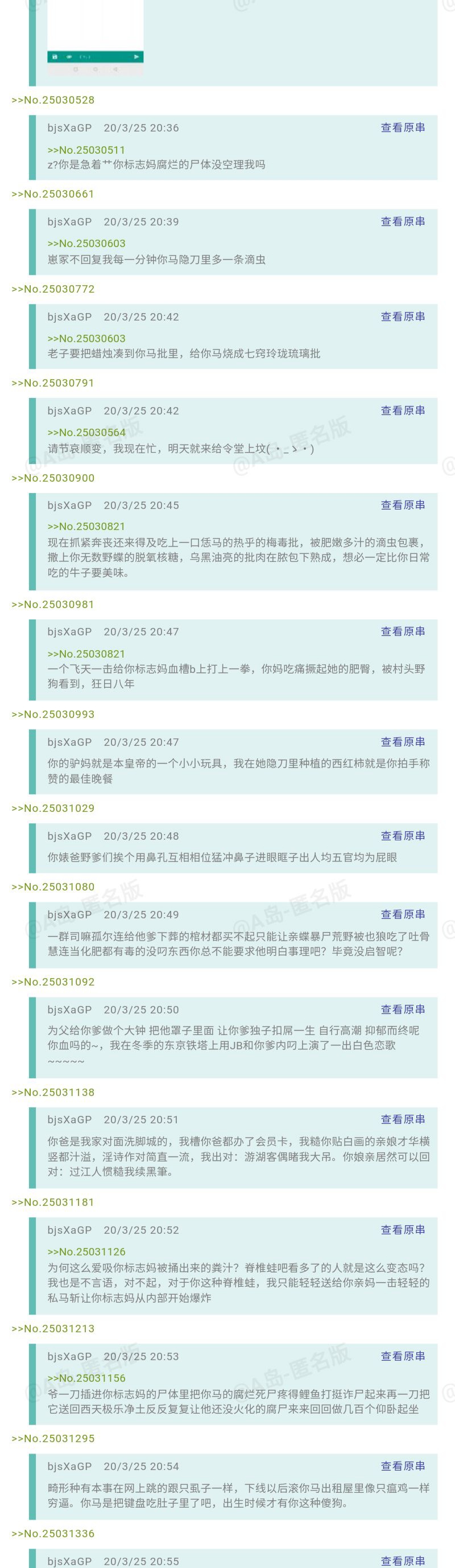View original thread for the 20:49 post
The height and width of the screenshot is (1568, 455).
pyautogui.click(x=402, y=914)
